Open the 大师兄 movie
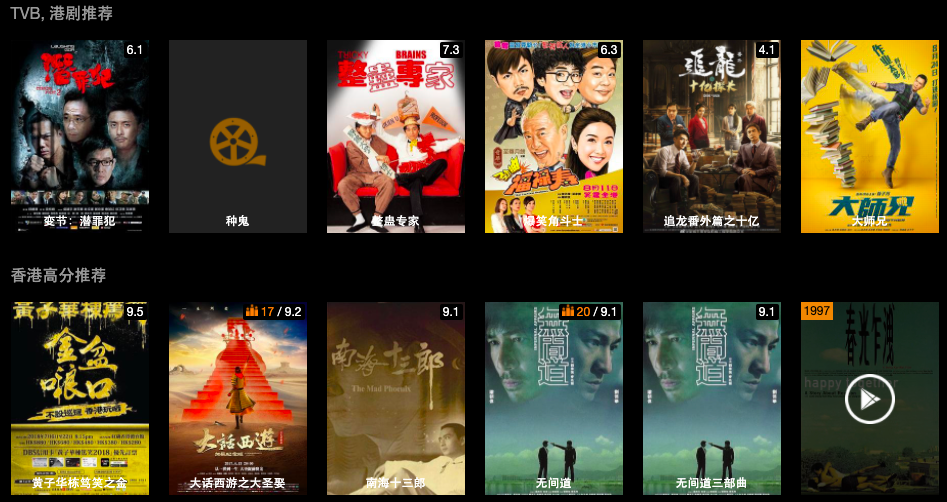This screenshot has height=502, width=947. (869, 136)
